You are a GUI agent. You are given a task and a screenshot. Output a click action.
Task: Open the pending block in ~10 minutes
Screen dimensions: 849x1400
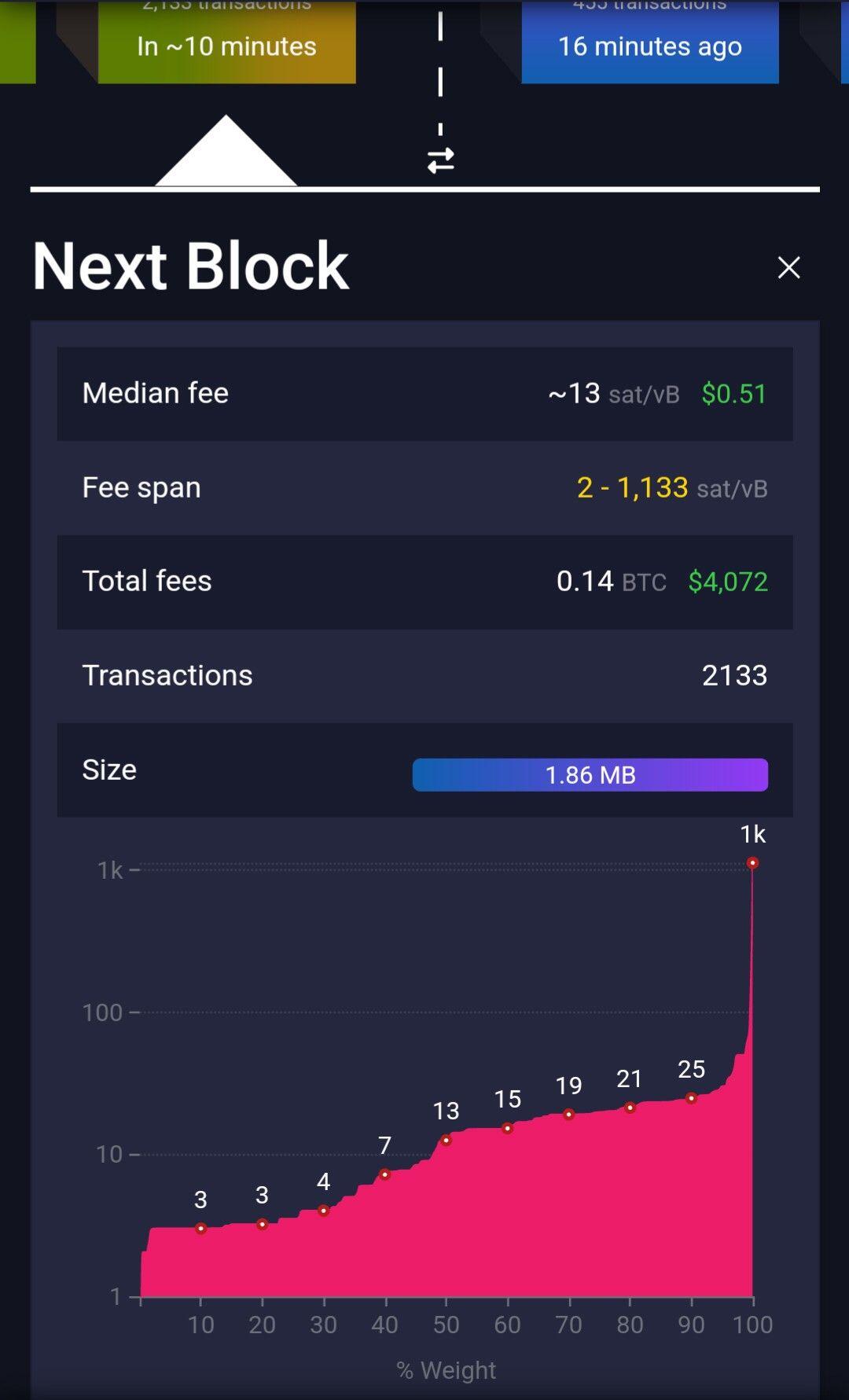(x=226, y=41)
